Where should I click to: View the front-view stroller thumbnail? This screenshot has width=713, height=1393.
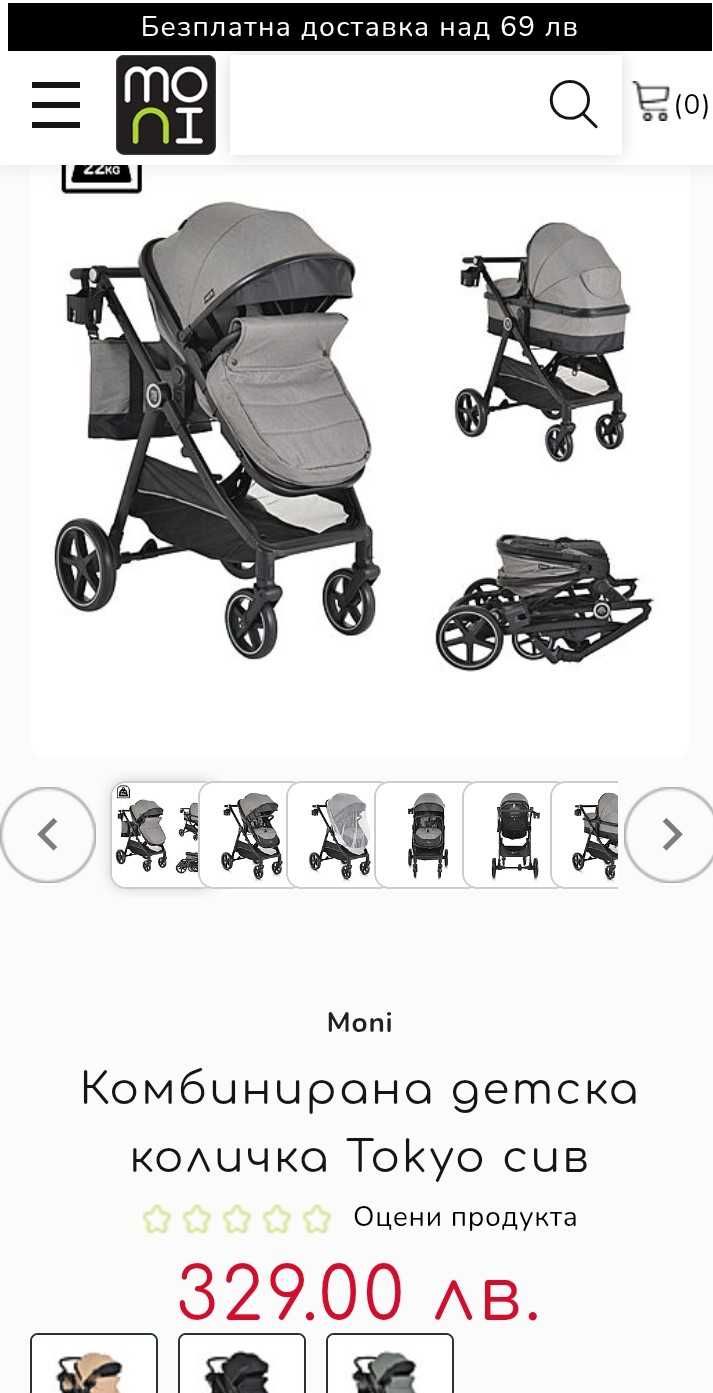point(422,835)
